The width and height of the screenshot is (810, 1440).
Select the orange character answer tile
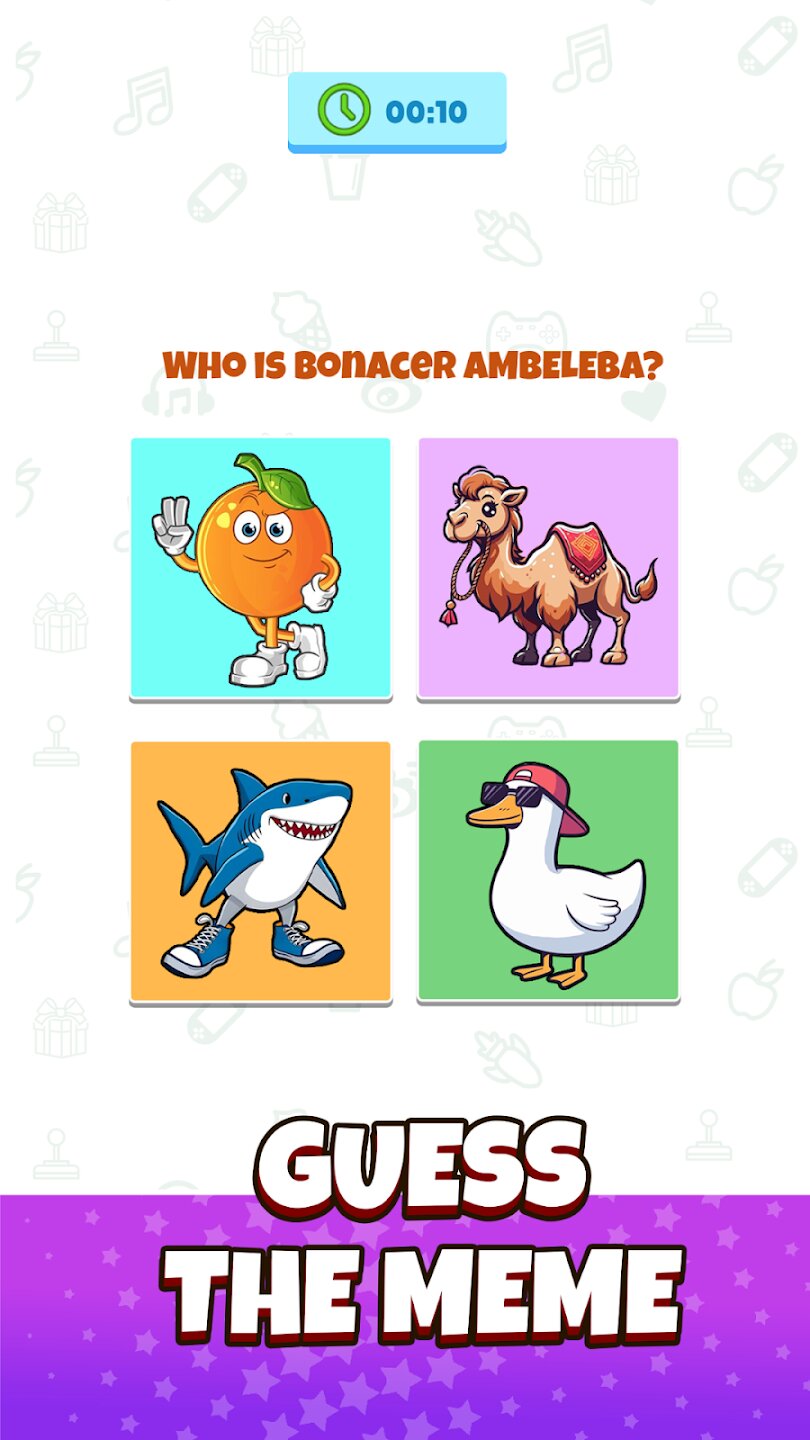260,568
